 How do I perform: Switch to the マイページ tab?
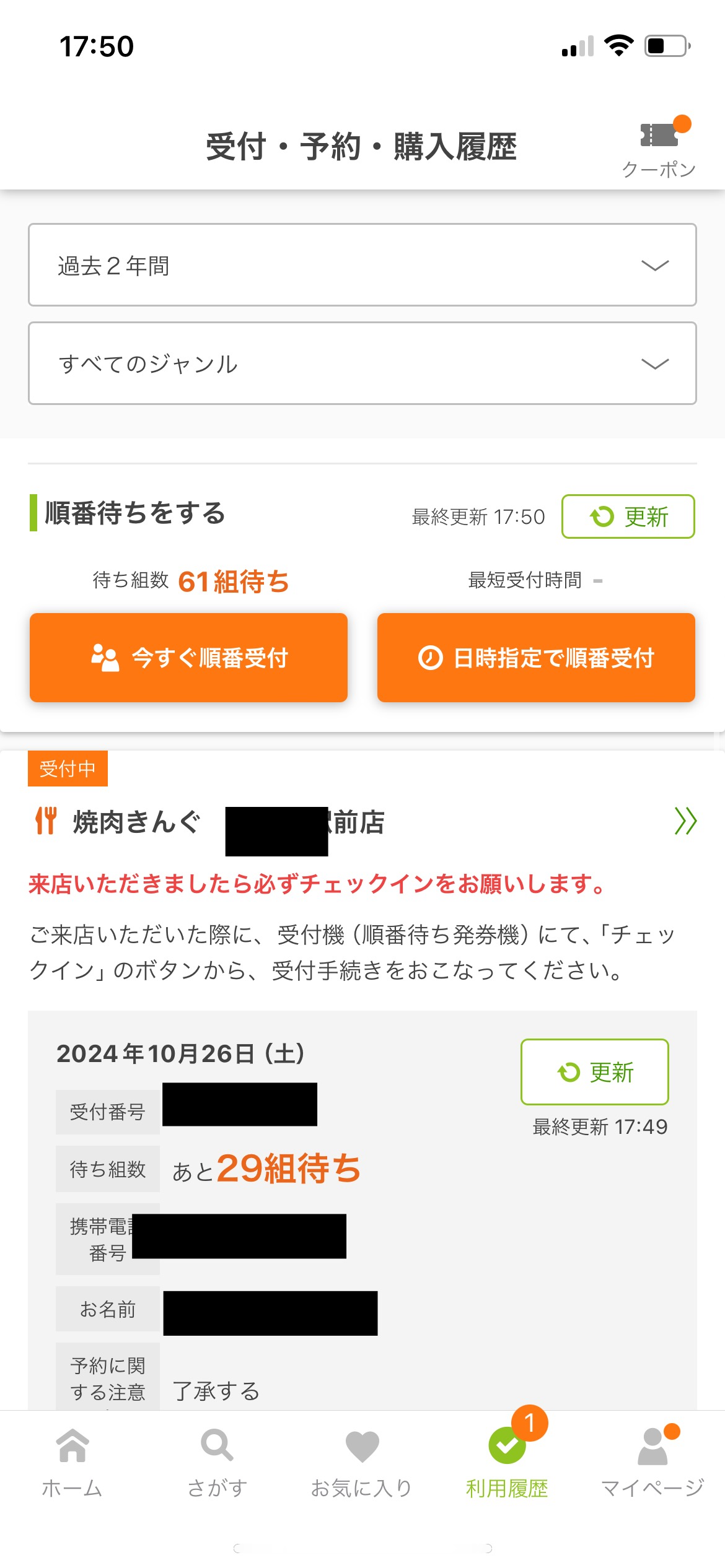coord(652,1461)
